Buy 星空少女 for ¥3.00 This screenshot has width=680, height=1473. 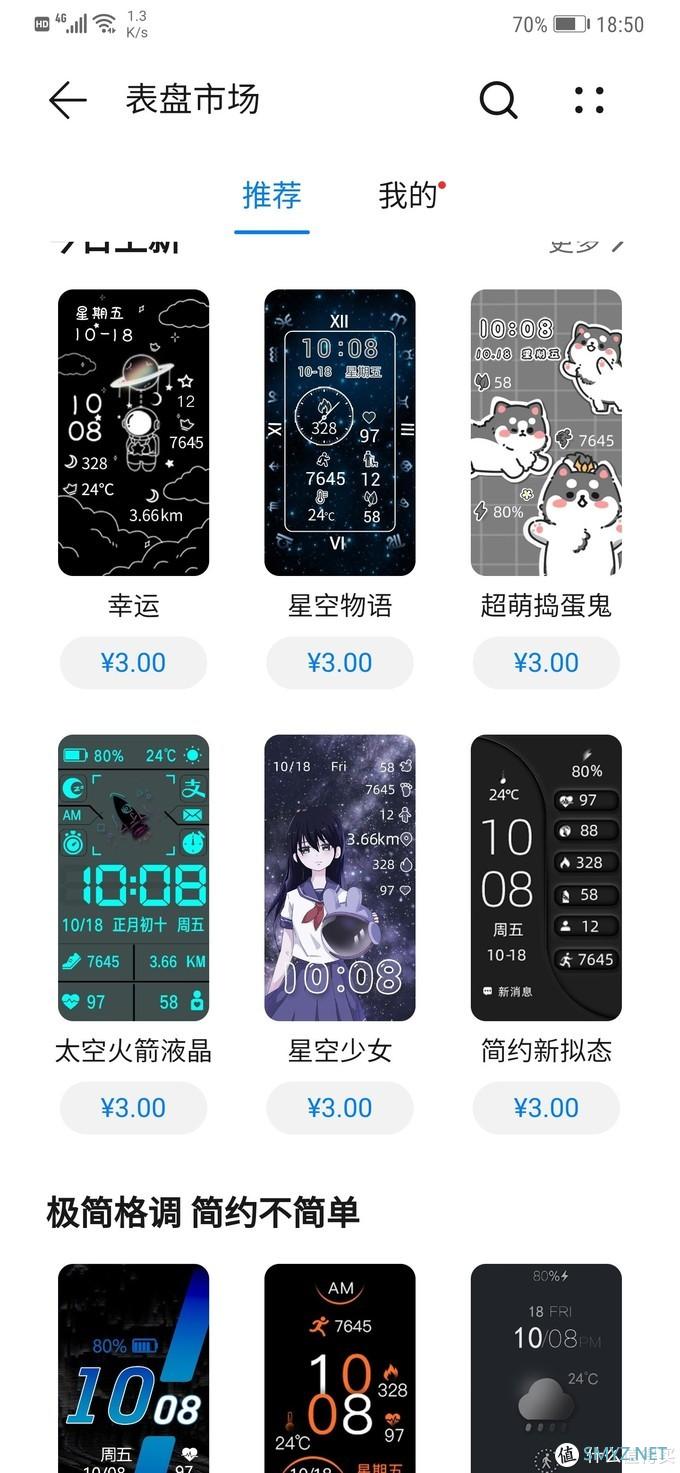coord(340,1108)
